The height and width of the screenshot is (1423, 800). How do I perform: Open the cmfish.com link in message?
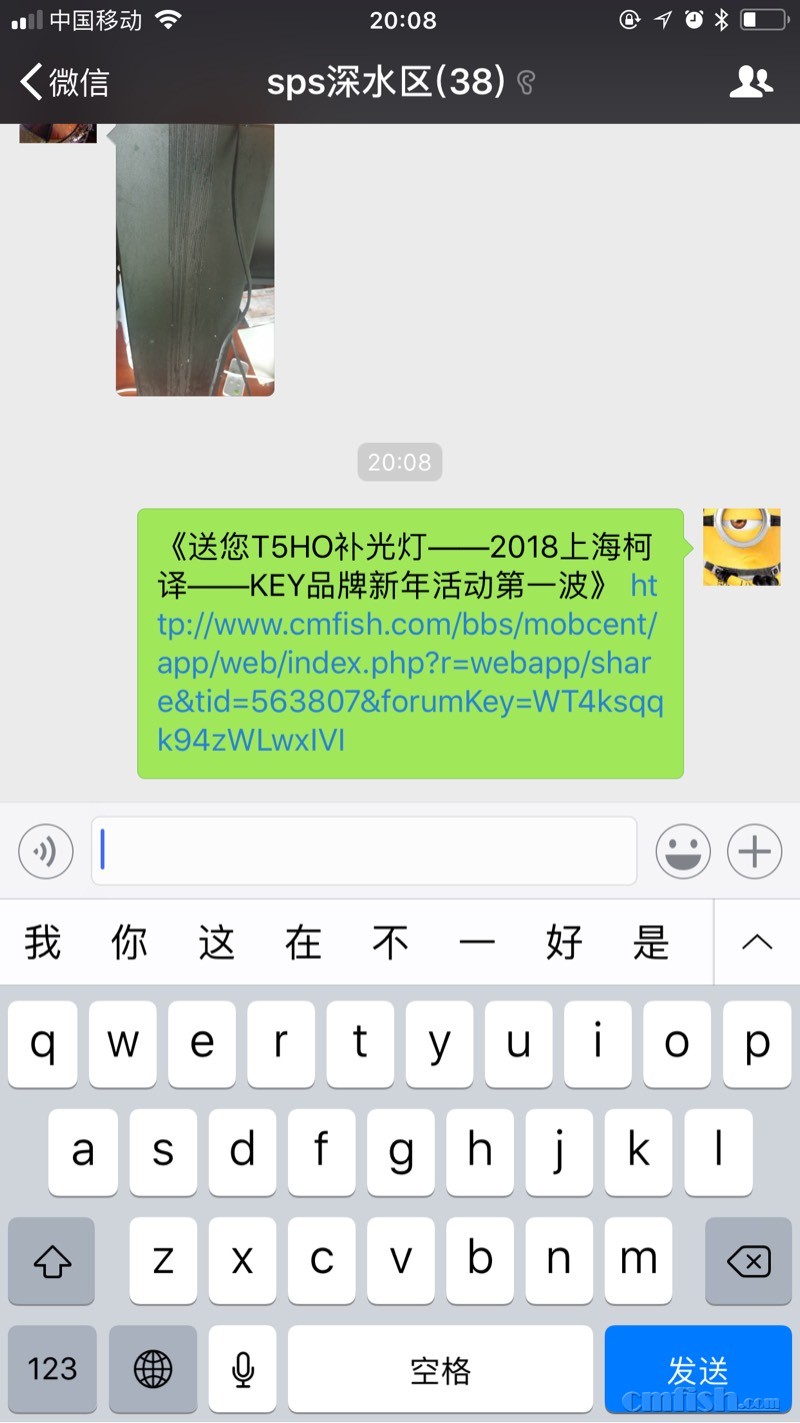click(x=408, y=664)
